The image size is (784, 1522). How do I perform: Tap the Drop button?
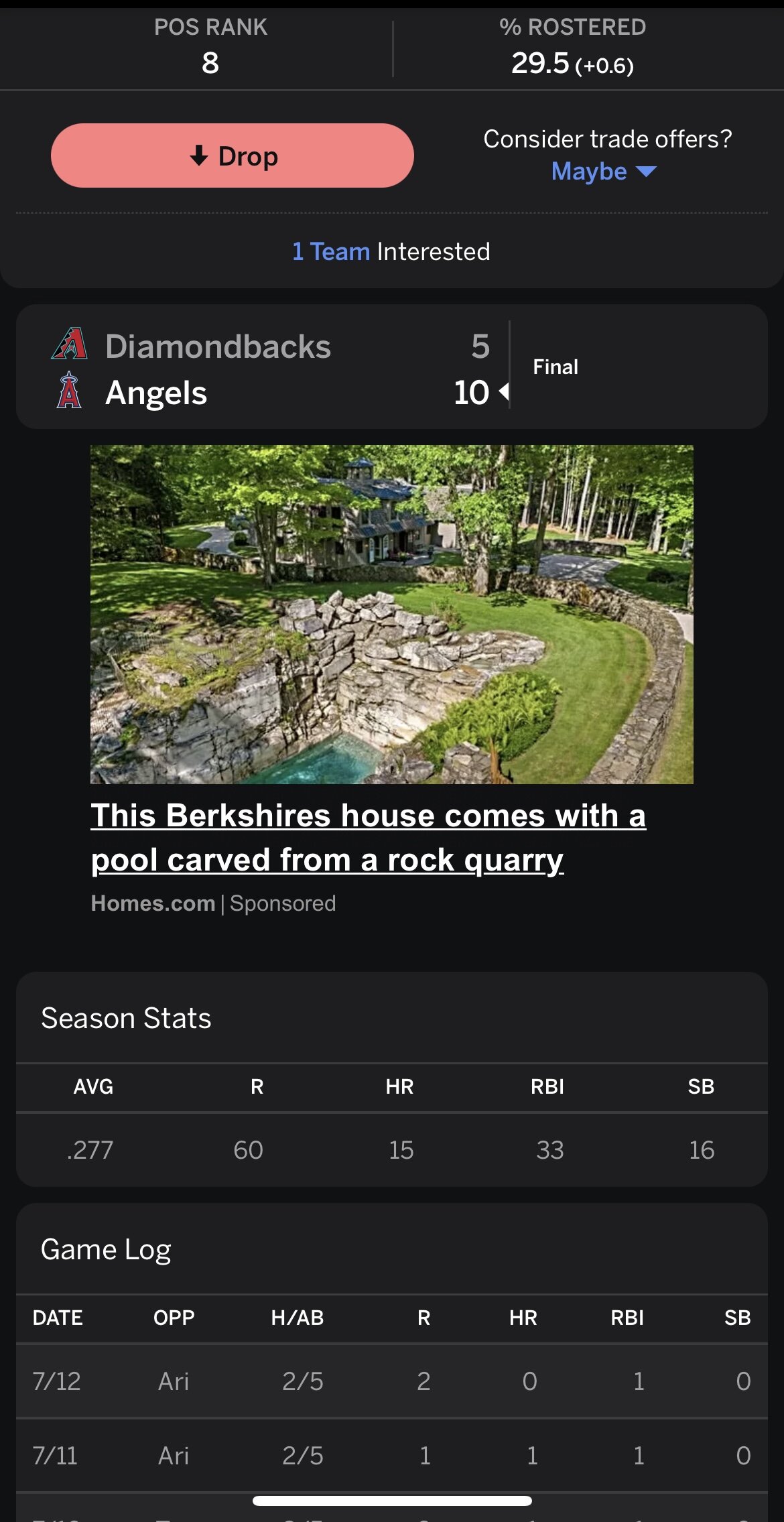[x=233, y=155]
